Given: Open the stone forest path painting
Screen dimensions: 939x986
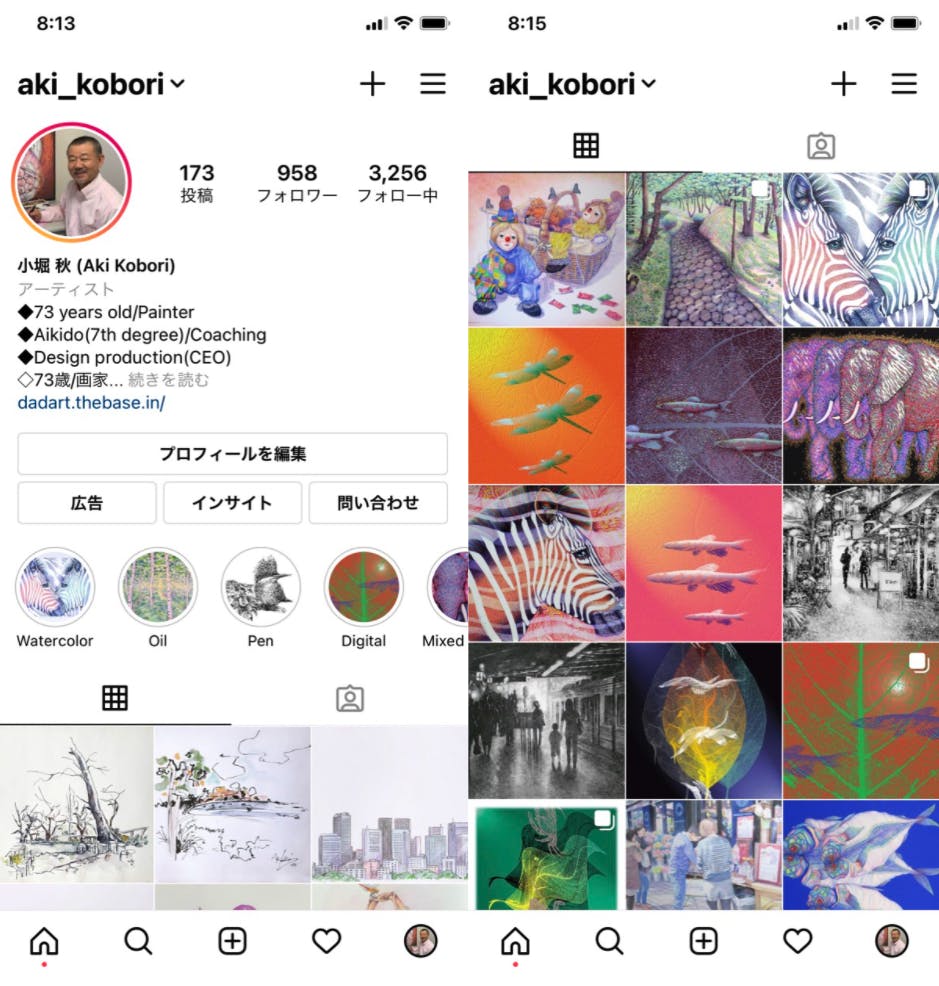Looking at the screenshot, I should pos(703,249).
